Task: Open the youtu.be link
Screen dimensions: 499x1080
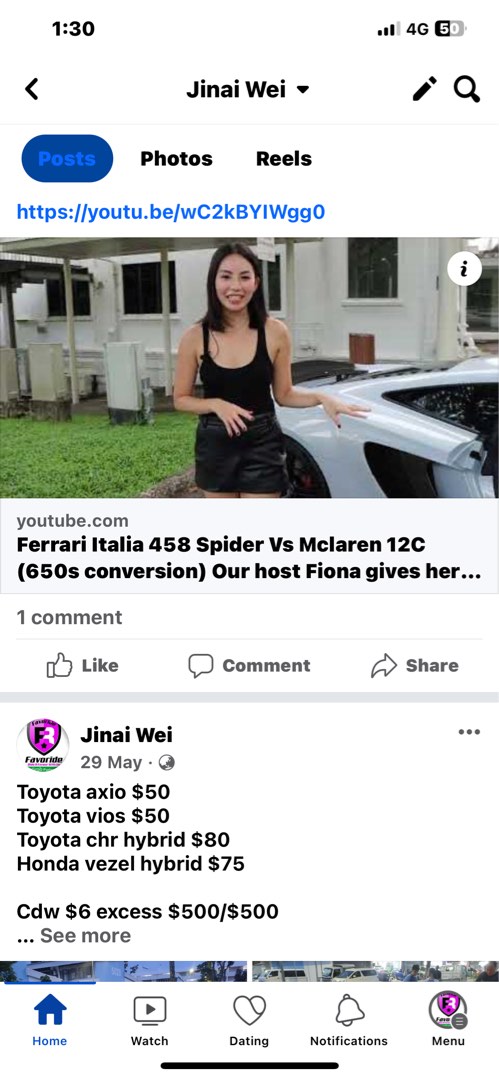Action: pos(170,211)
